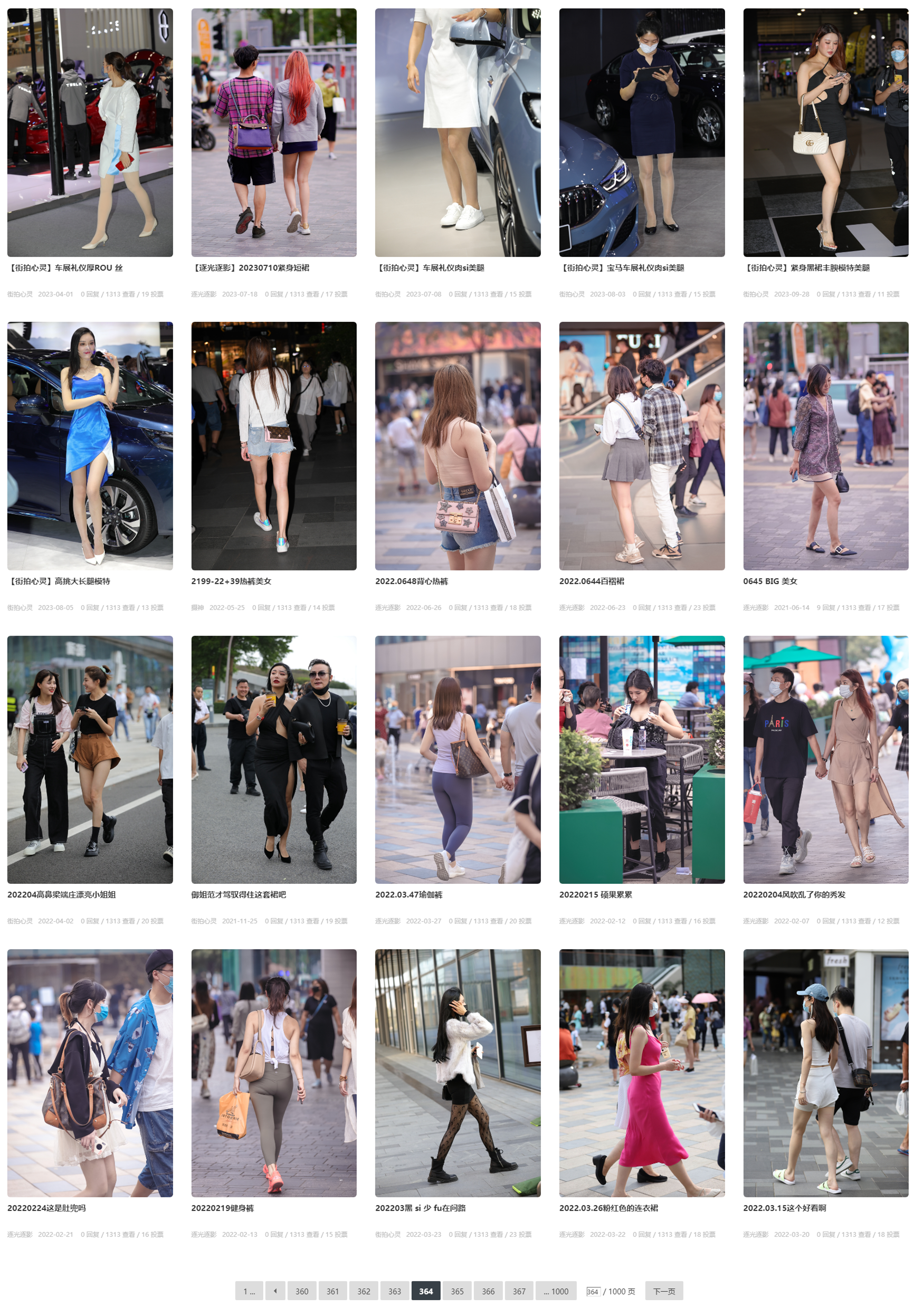This screenshot has height=1316, width=923.
Task: Jump to page 360
Action: [301, 1291]
